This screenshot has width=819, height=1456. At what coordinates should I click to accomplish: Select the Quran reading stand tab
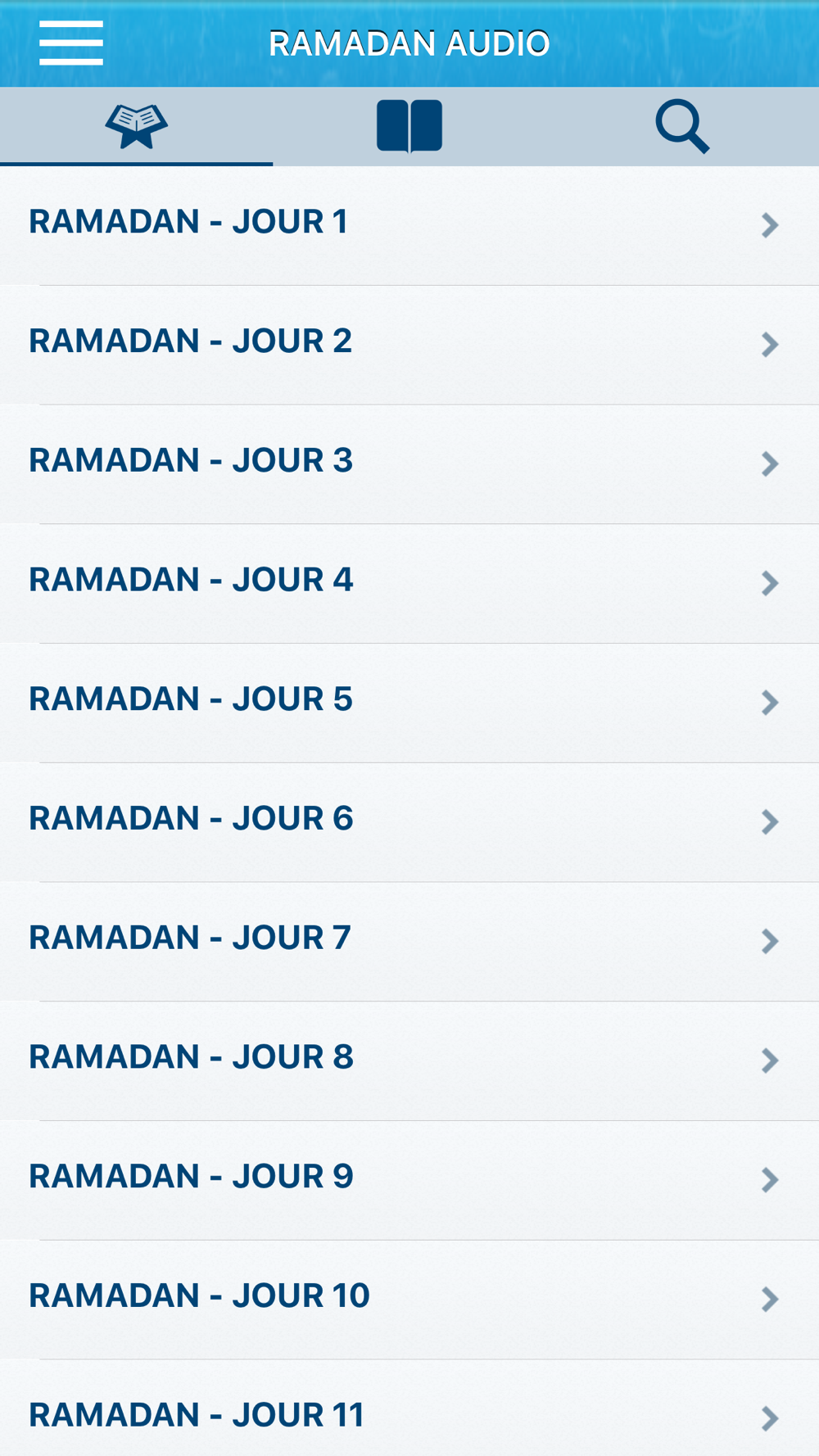136,126
